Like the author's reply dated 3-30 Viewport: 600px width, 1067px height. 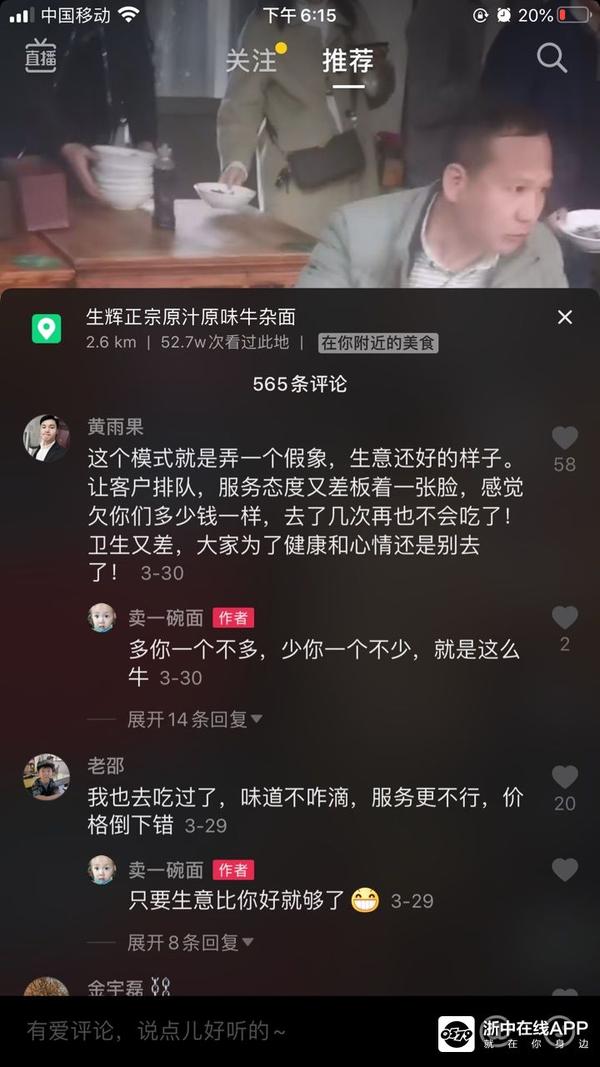click(565, 618)
